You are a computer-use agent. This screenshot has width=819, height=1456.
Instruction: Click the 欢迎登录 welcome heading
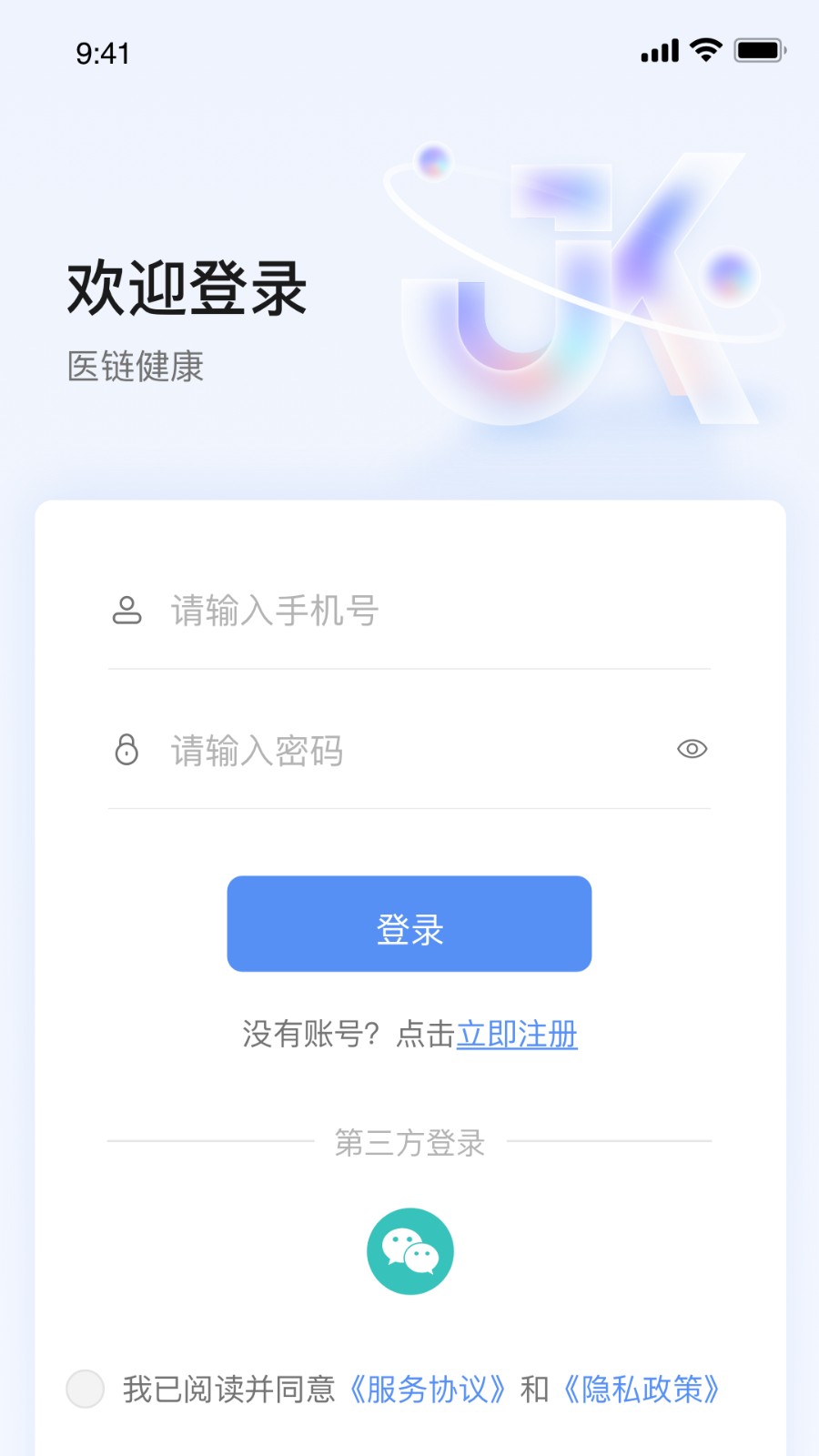point(186,289)
